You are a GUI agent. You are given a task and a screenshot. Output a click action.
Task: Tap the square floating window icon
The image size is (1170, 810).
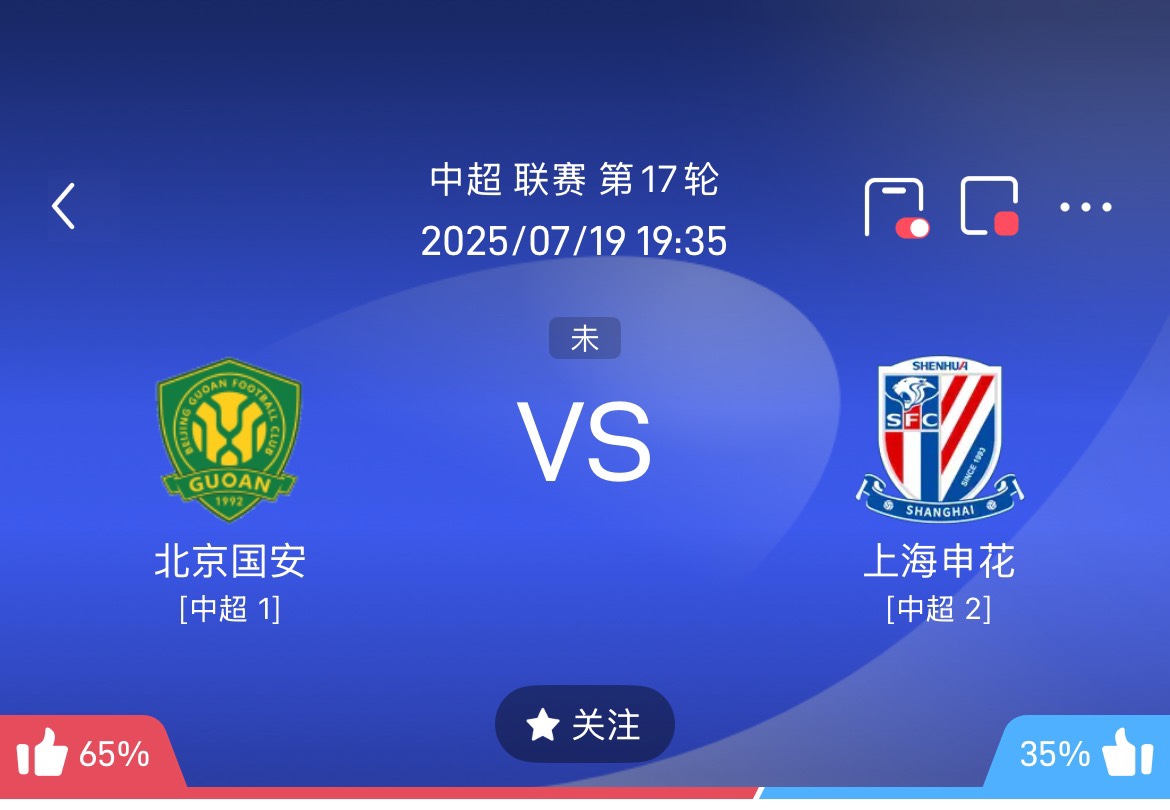tap(990, 207)
